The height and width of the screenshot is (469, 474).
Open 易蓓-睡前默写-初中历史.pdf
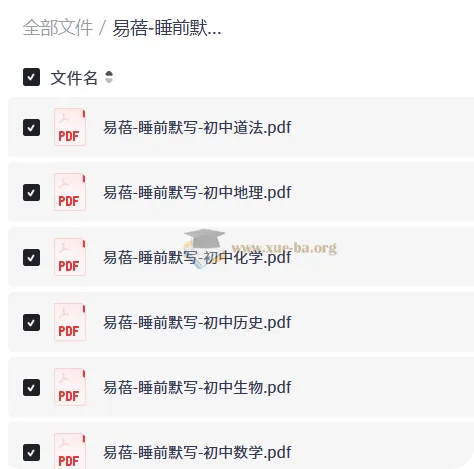tap(197, 323)
